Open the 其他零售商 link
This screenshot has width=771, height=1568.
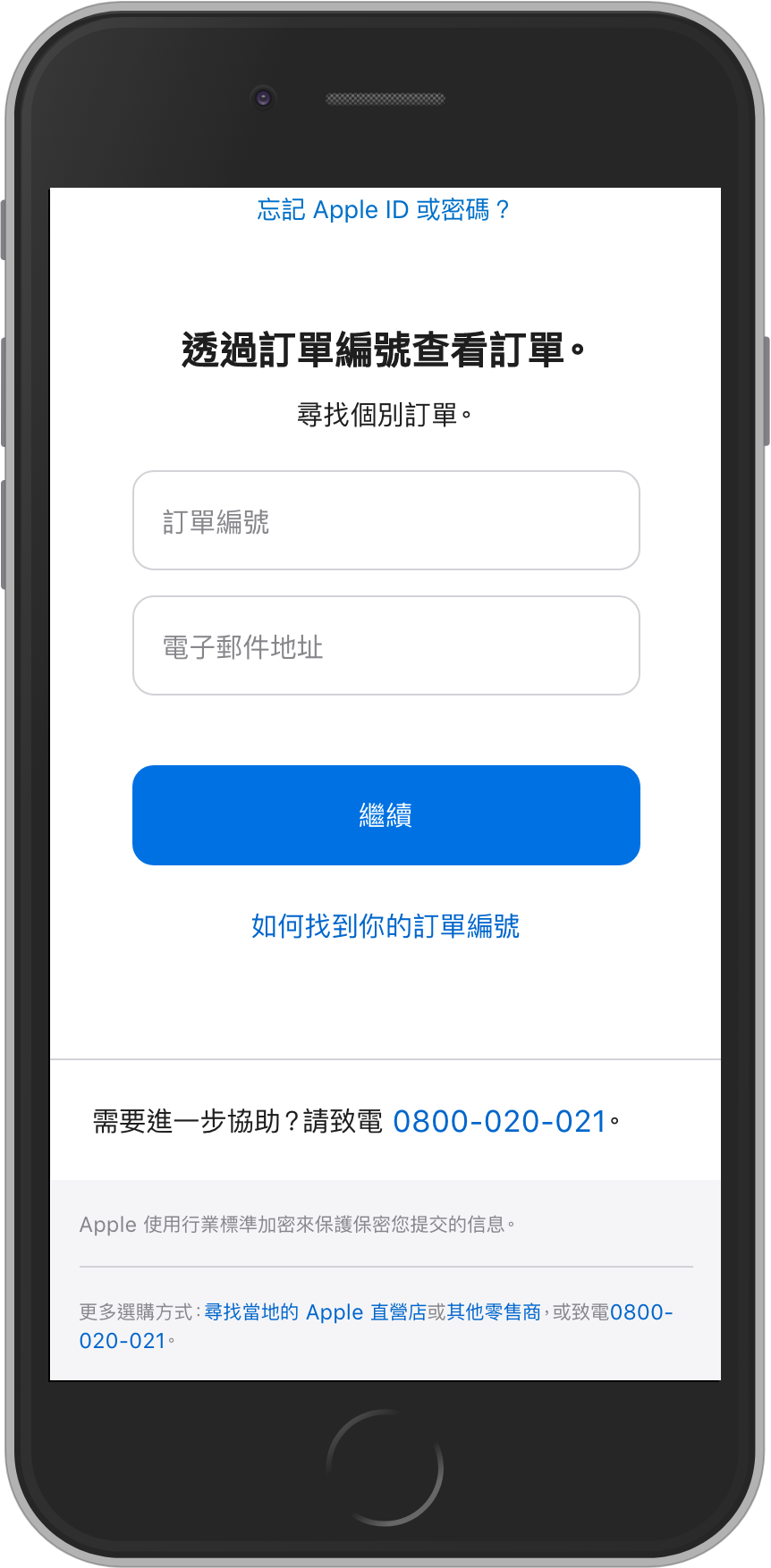(x=494, y=1312)
